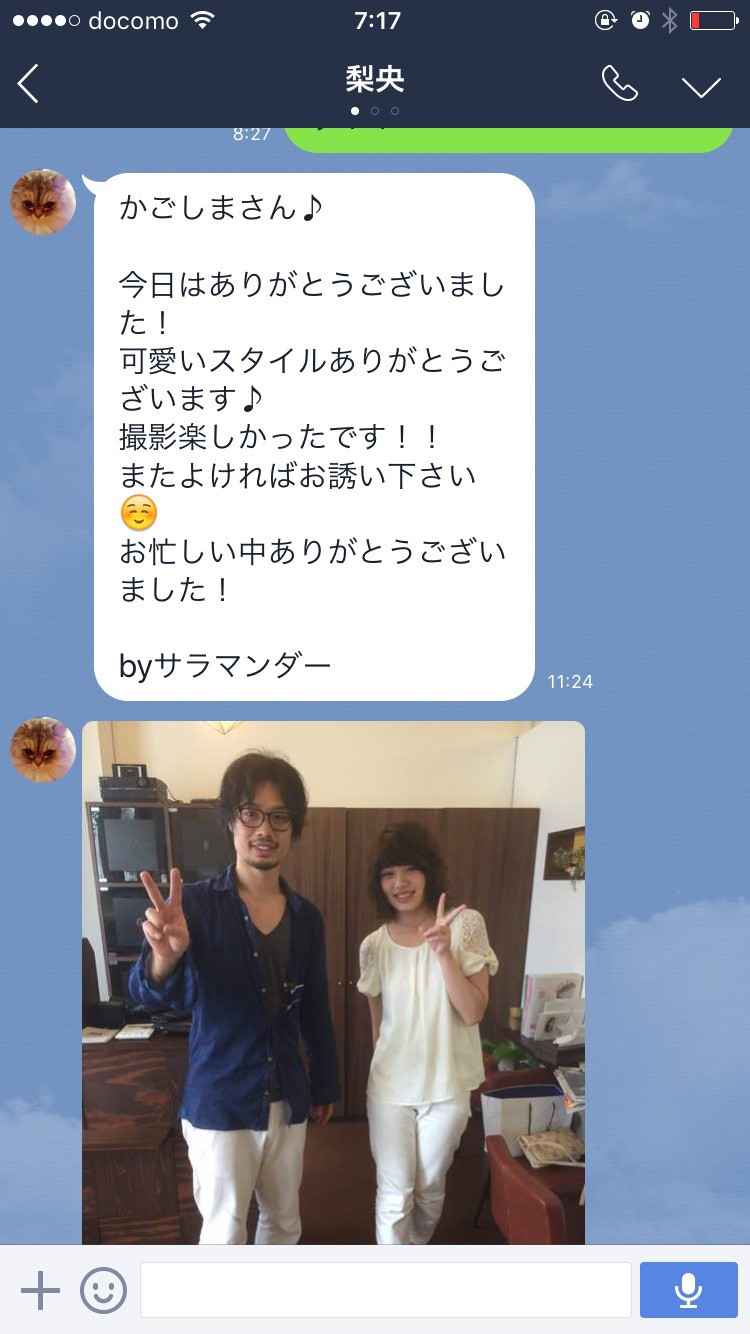Screen dimensions: 750x1334
Task: Focus the message text field
Action: click(385, 1290)
